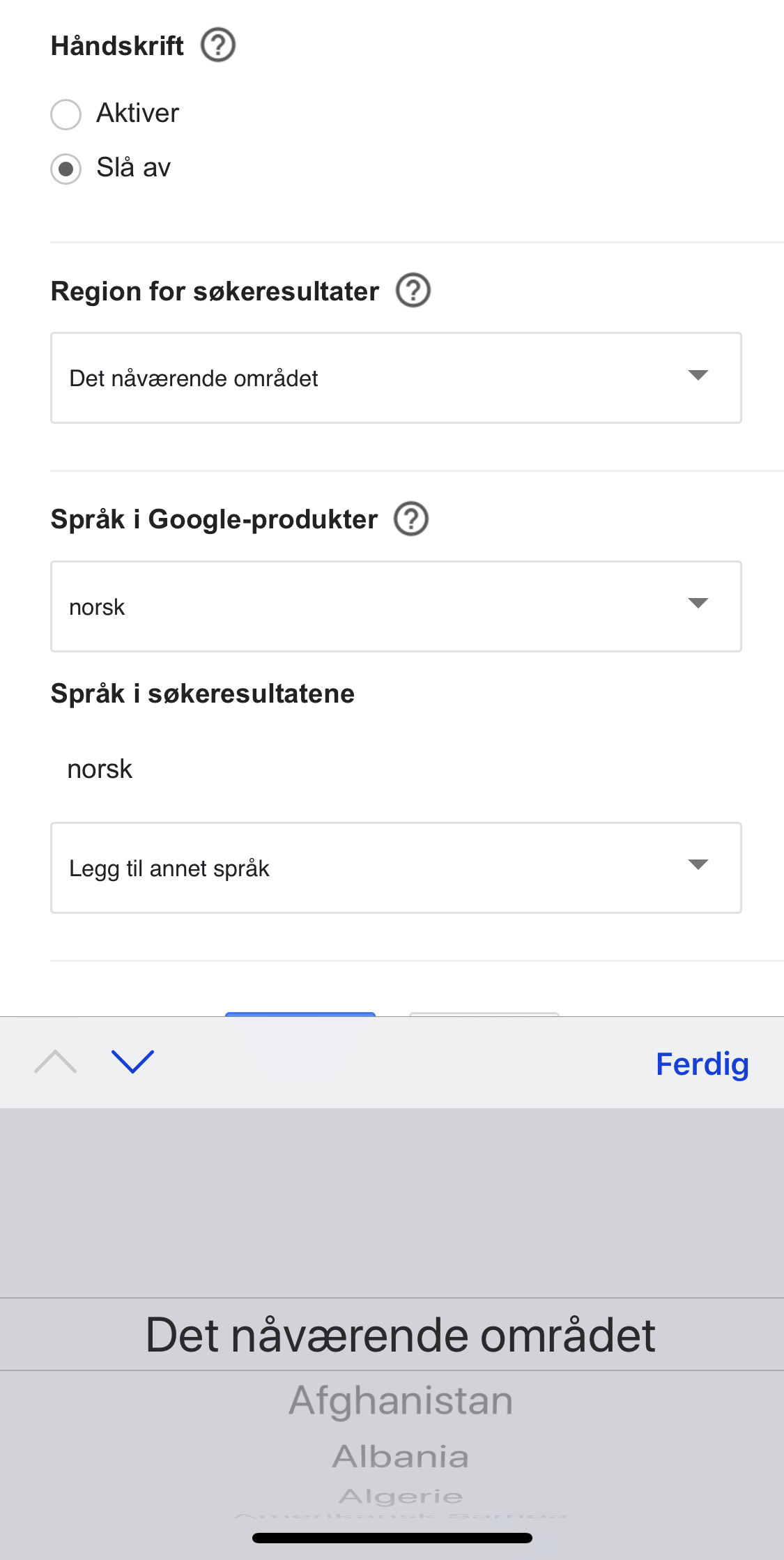
Task: Choose Albania in the region picker
Action: pyautogui.click(x=401, y=1457)
